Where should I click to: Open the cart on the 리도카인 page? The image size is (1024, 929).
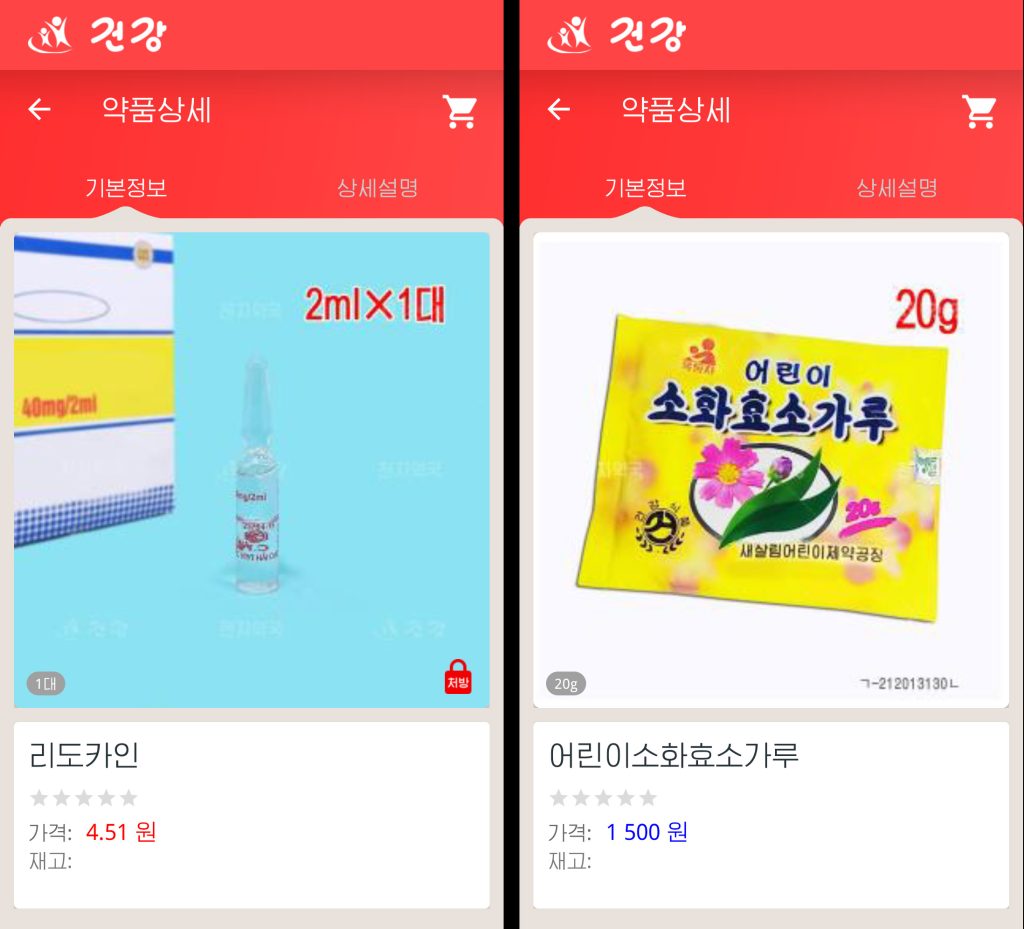(x=460, y=111)
